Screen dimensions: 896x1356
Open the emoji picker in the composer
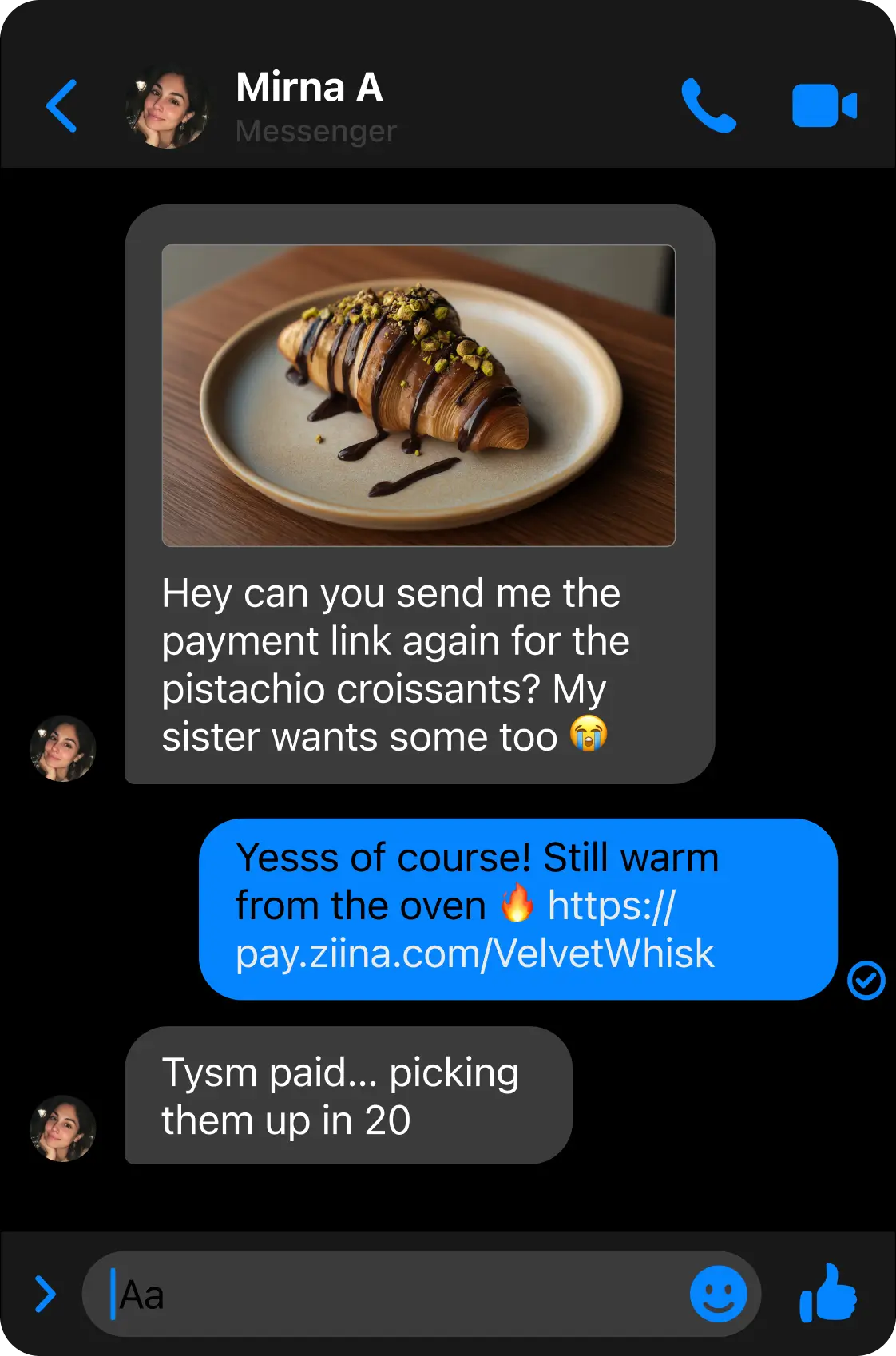pos(717,1294)
